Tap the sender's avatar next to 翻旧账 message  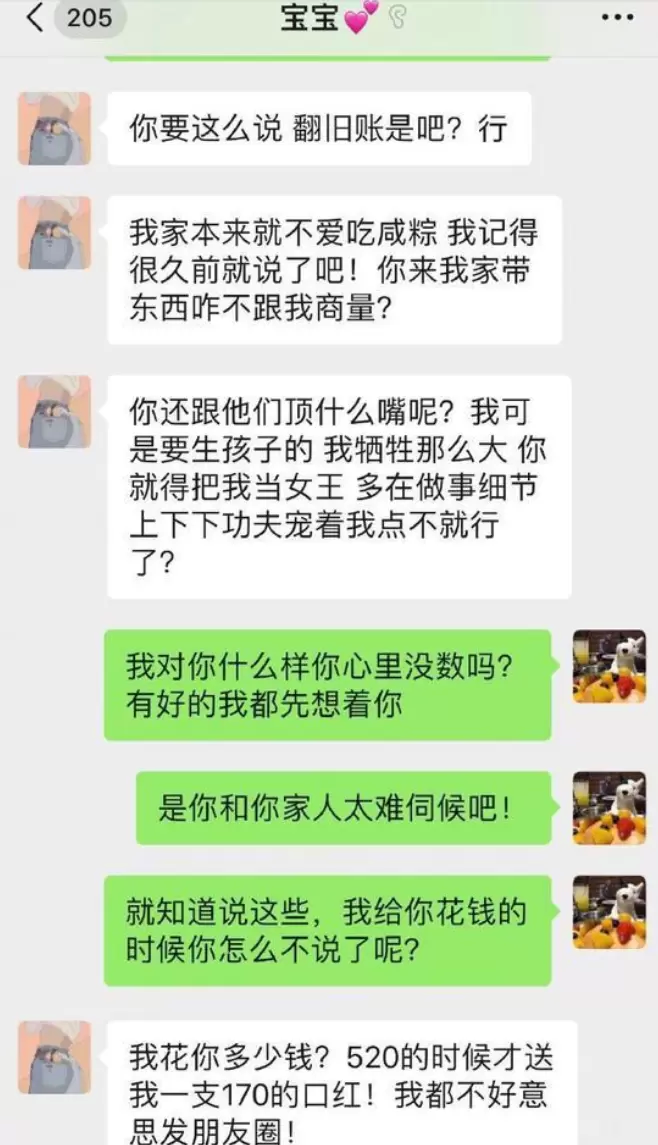click(54, 129)
